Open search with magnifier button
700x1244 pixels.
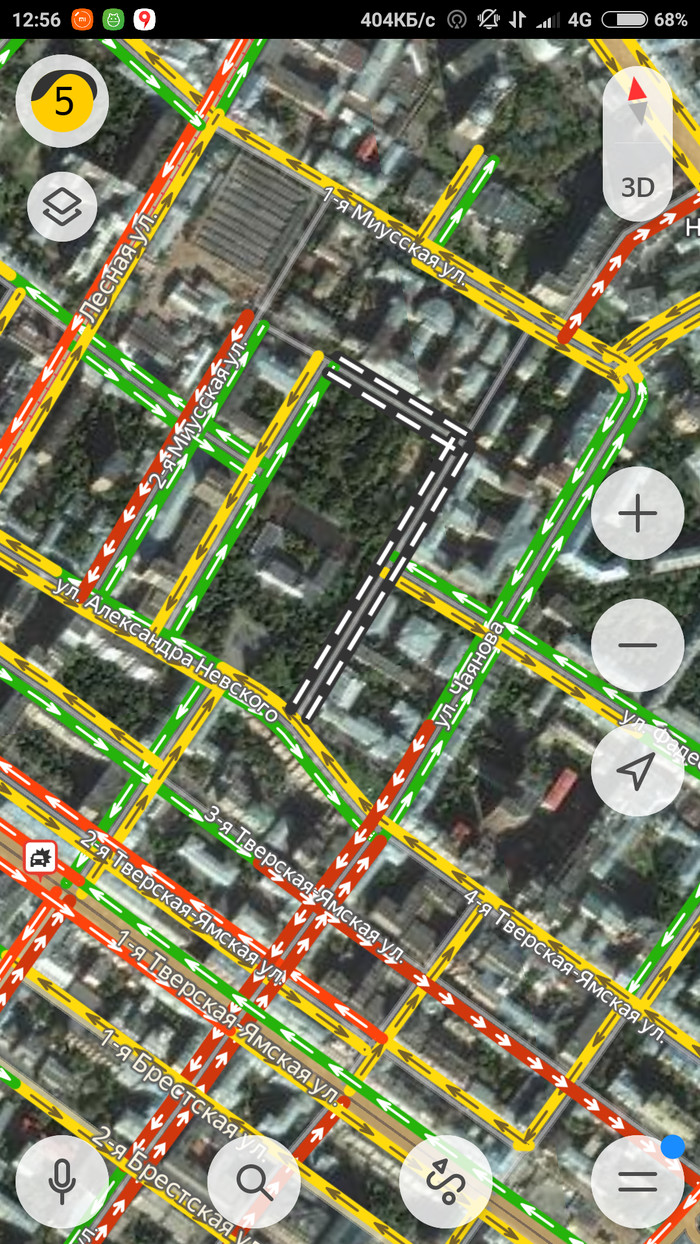pos(254,1181)
